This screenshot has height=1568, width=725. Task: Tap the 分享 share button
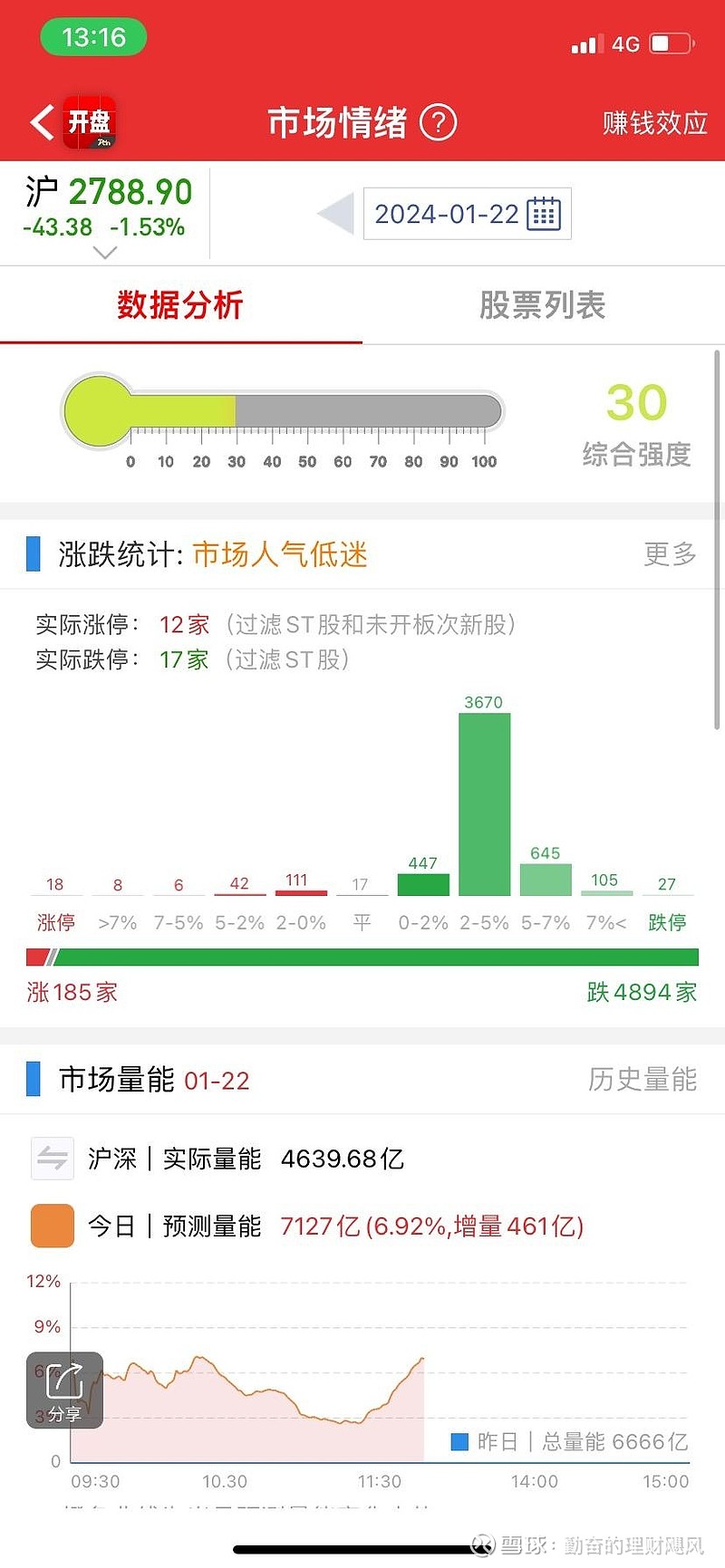(64, 1390)
